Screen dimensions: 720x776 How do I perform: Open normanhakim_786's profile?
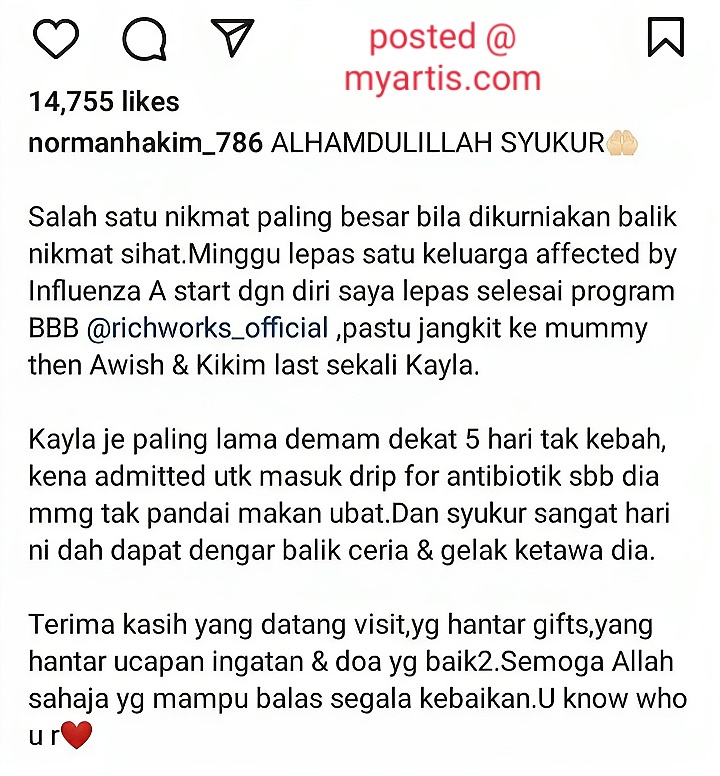(145, 143)
